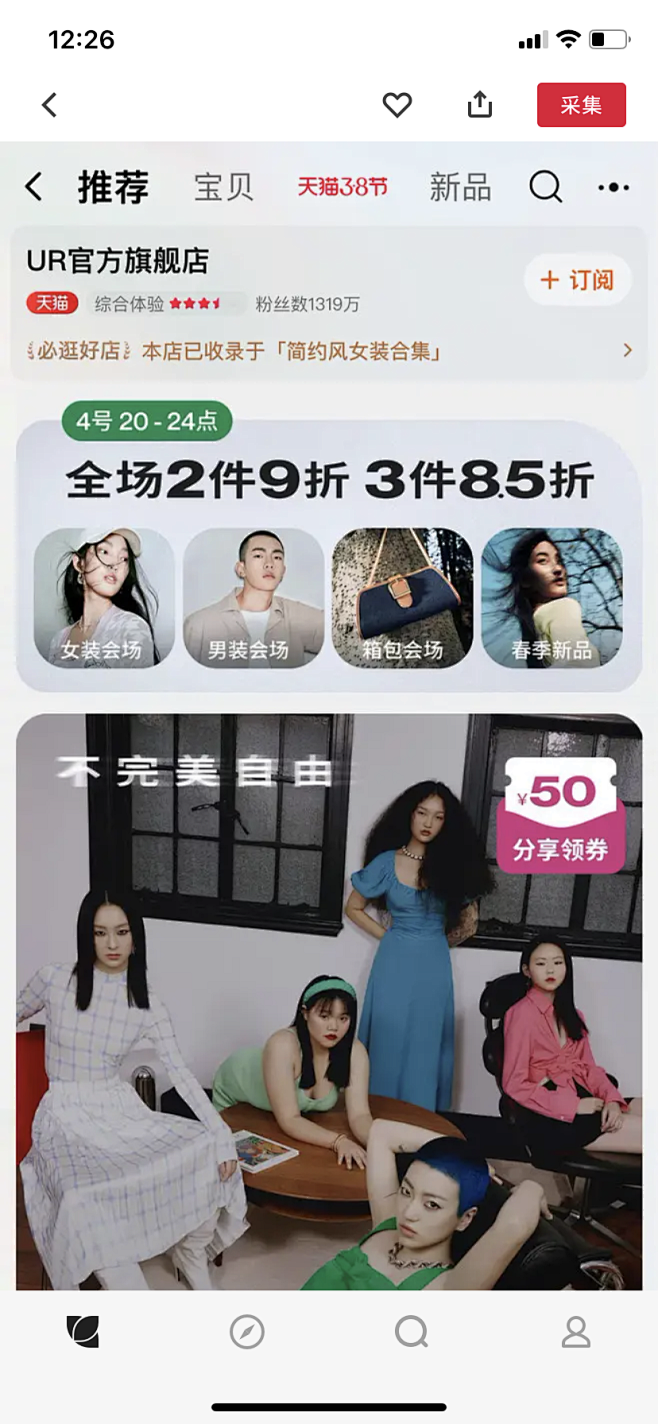The width and height of the screenshot is (658, 1424).
Task: Open the search tab in bottom bar
Action: (411, 1332)
